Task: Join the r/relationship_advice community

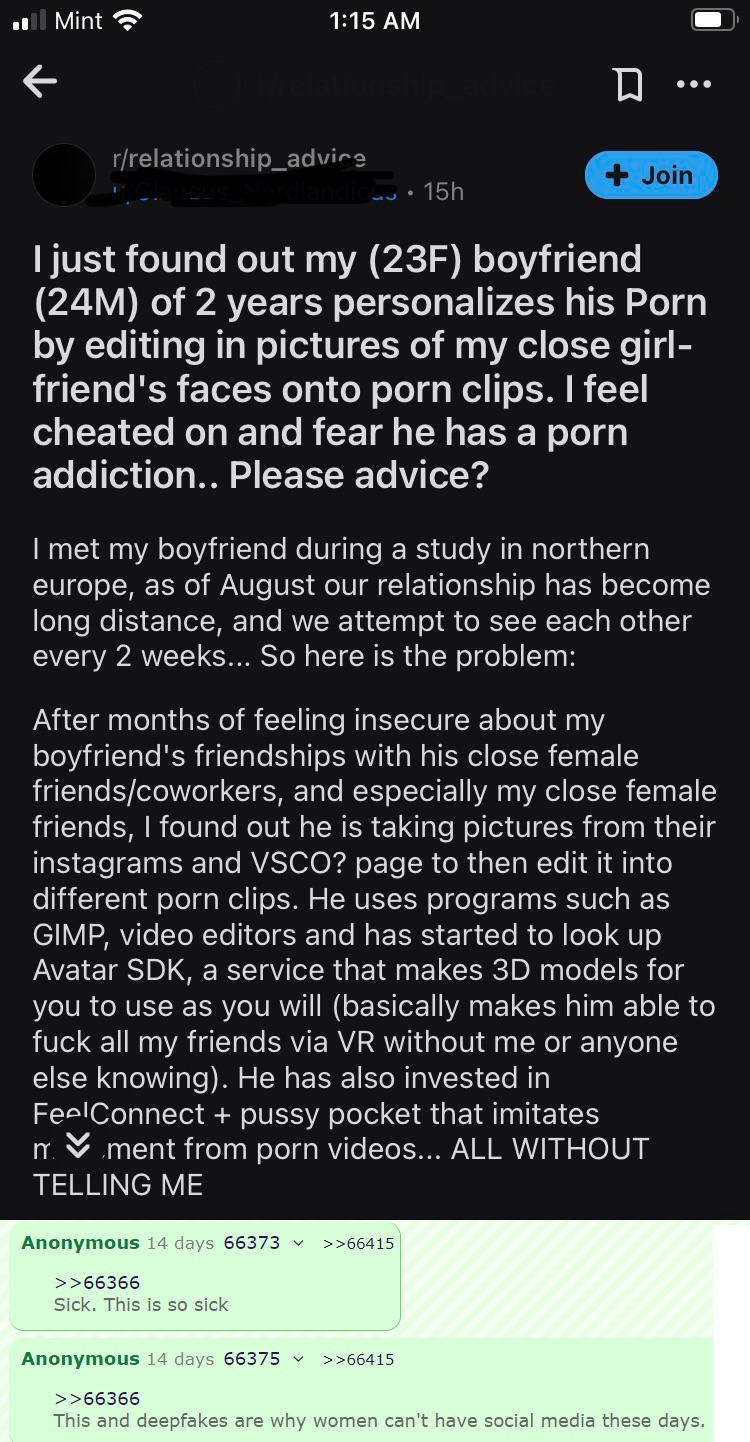Action: 651,175
